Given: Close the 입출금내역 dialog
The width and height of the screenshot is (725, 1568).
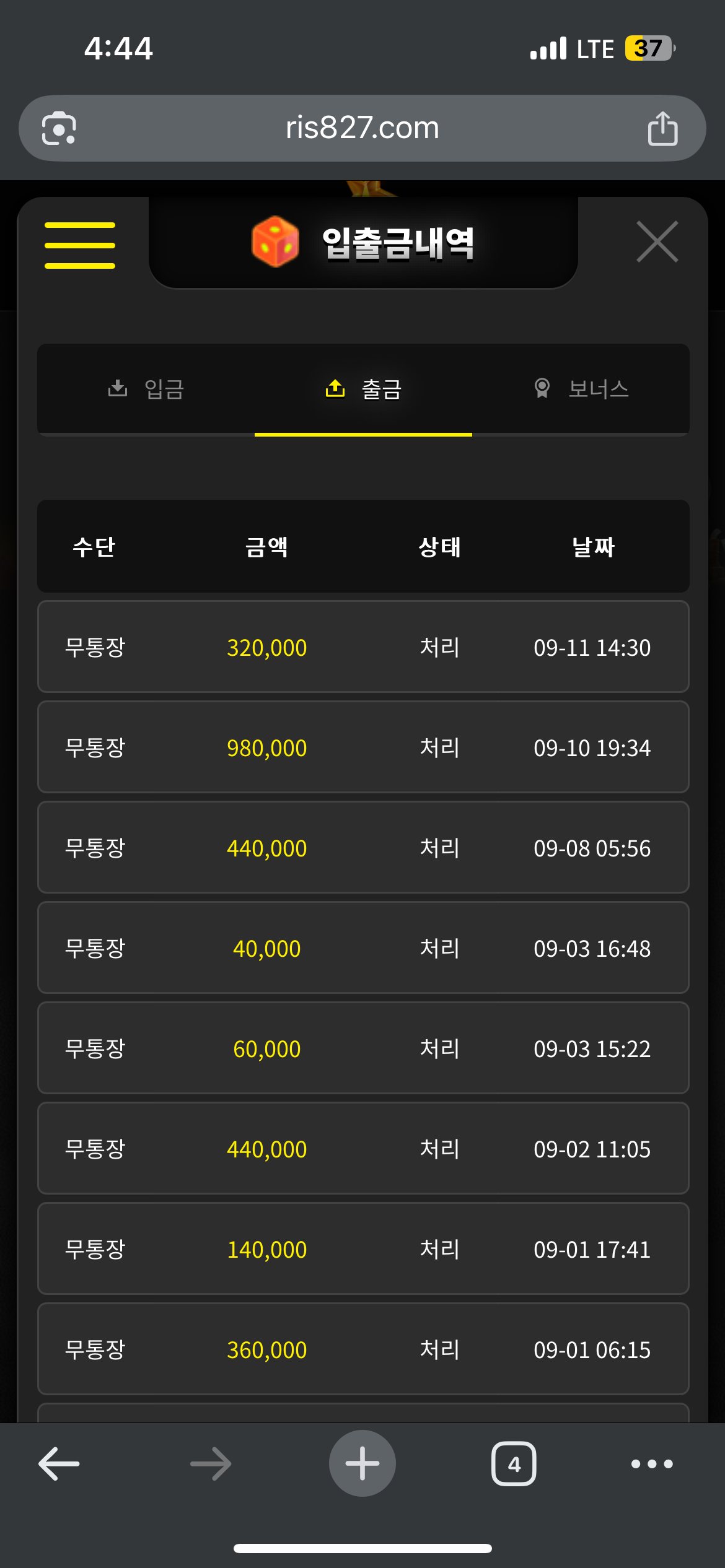Looking at the screenshot, I should 657,242.
